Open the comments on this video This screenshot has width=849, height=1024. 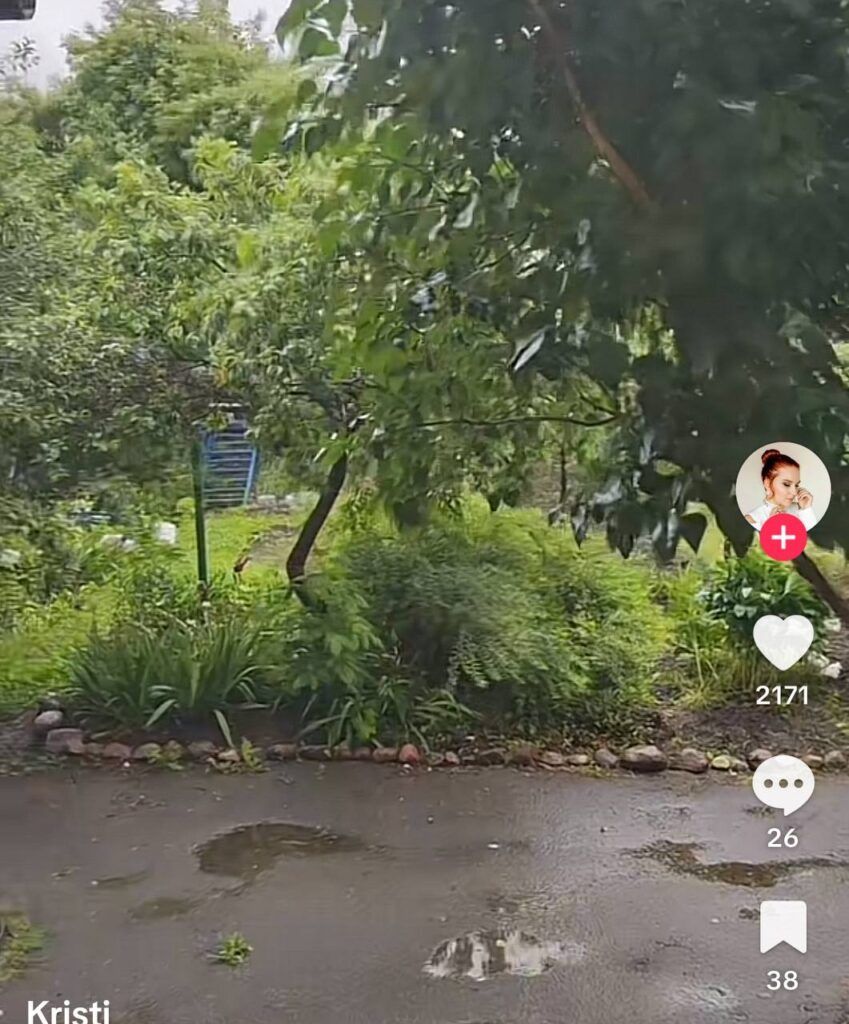point(783,784)
